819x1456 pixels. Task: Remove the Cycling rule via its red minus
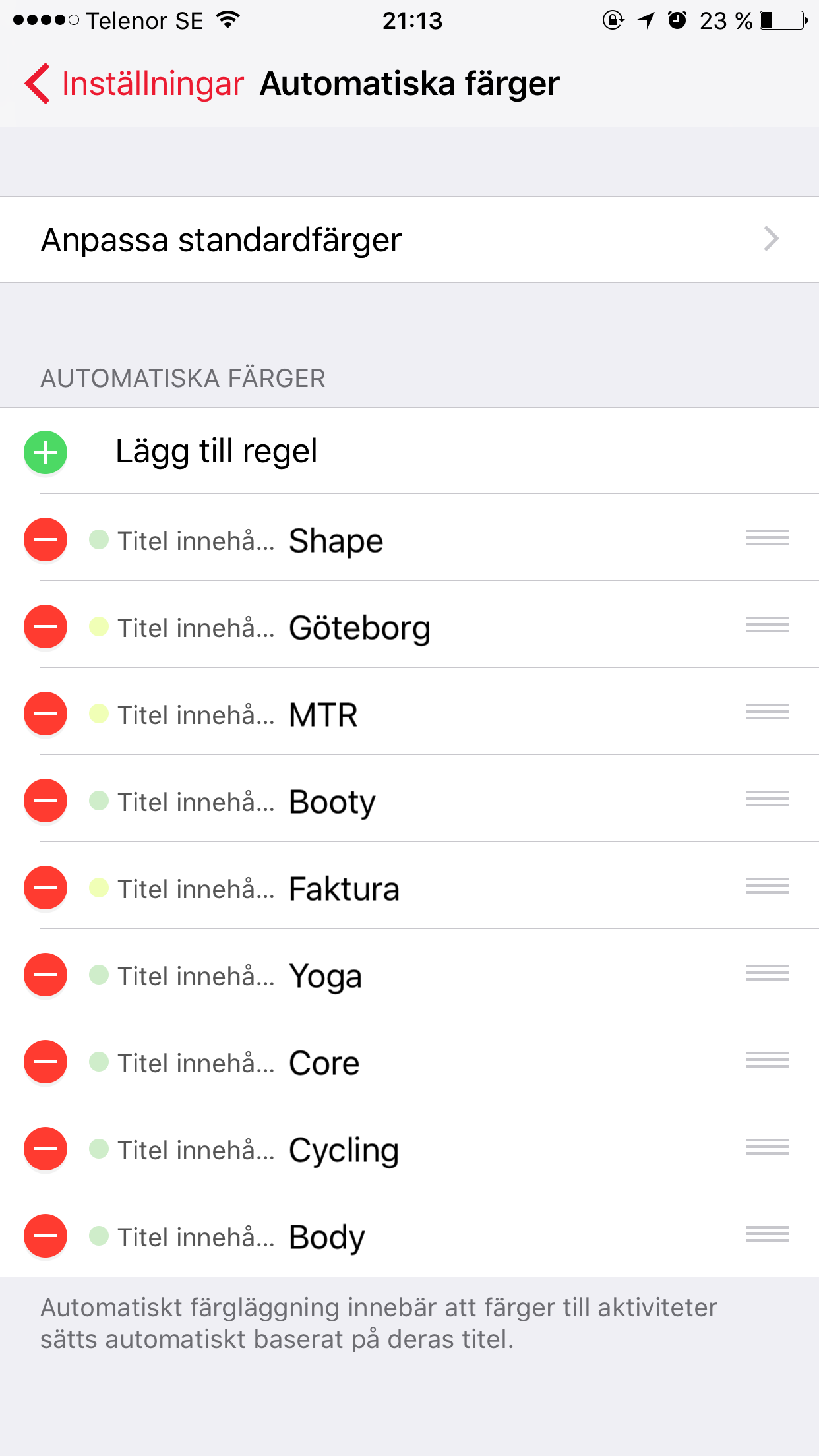point(45,1149)
